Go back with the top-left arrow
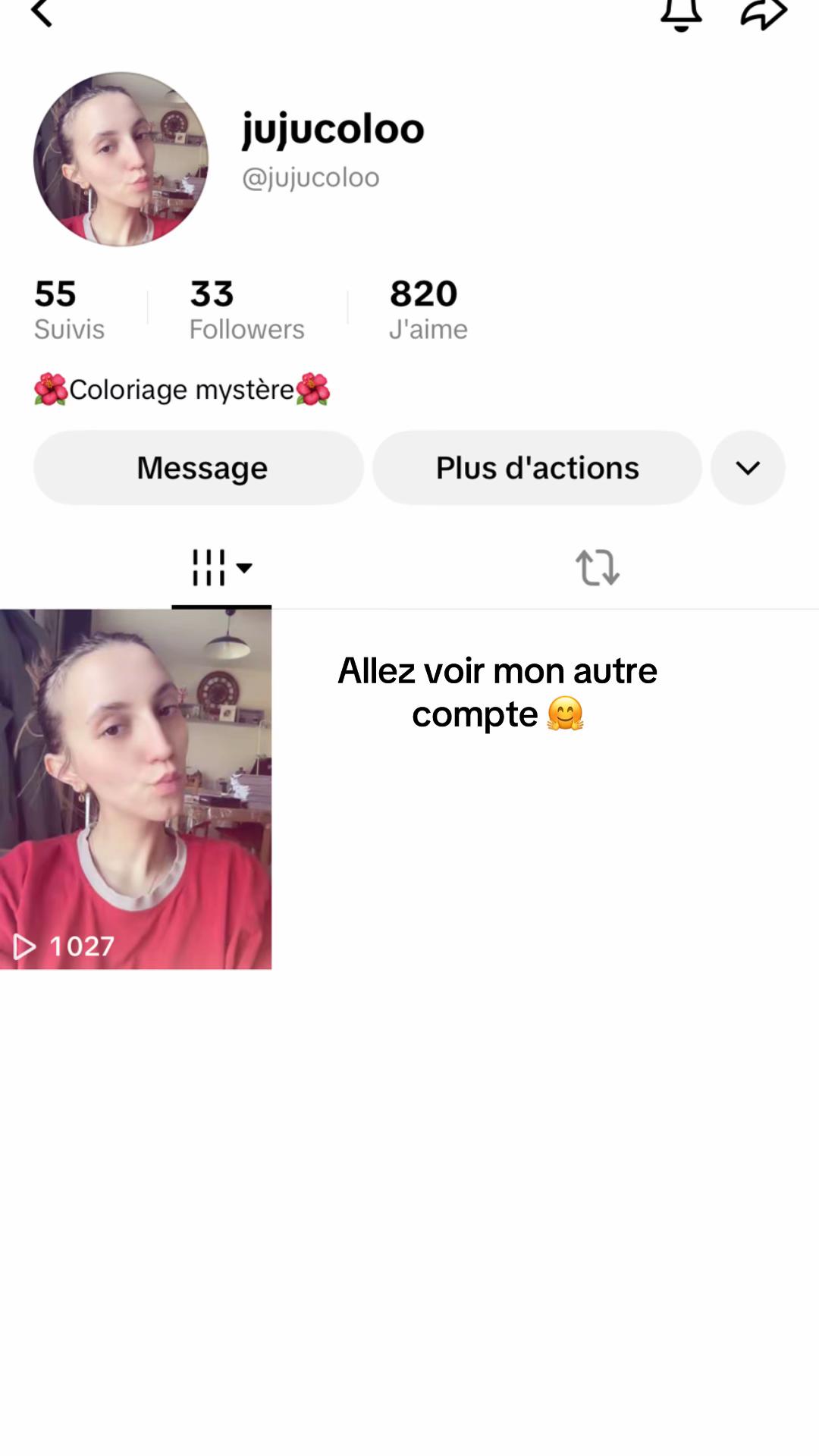 point(42,13)
